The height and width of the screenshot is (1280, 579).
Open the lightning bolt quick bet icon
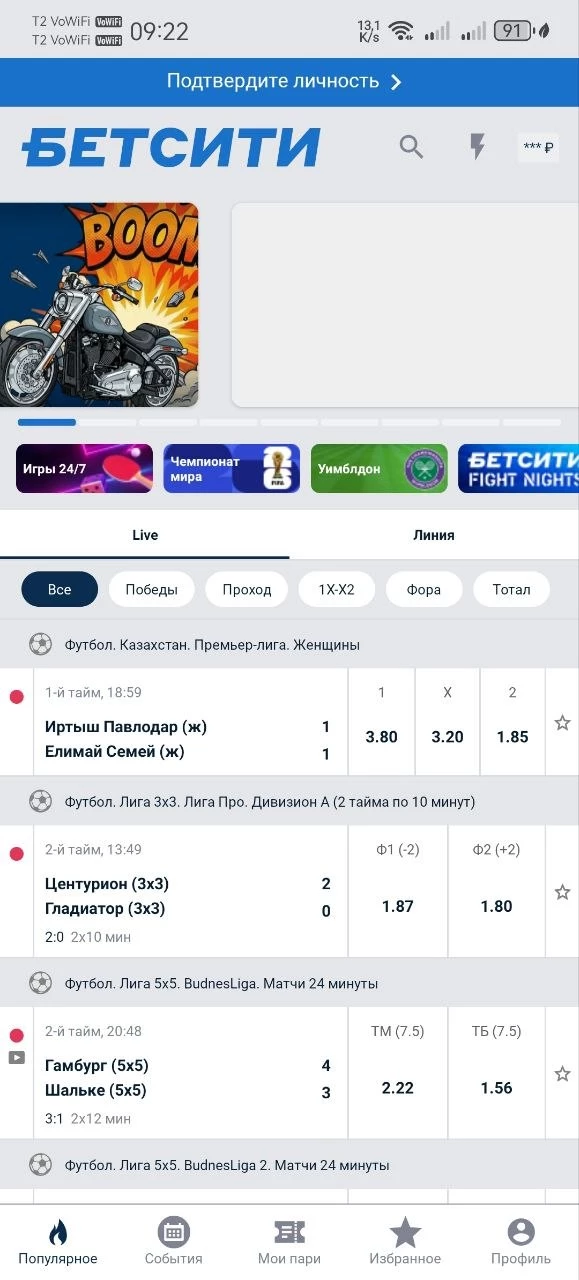click(x=478, y=147)
